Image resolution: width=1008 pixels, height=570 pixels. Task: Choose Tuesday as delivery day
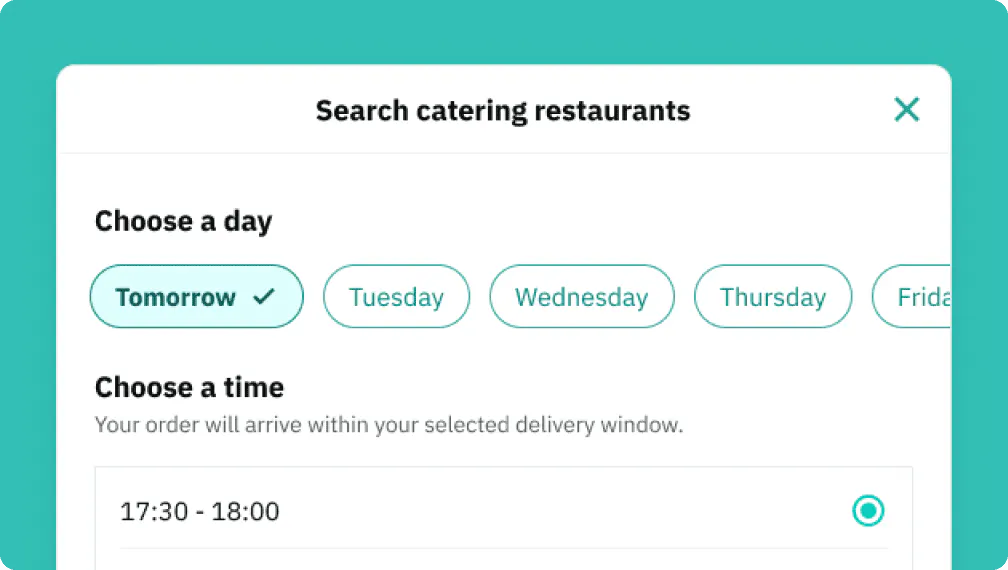point(396,297)
